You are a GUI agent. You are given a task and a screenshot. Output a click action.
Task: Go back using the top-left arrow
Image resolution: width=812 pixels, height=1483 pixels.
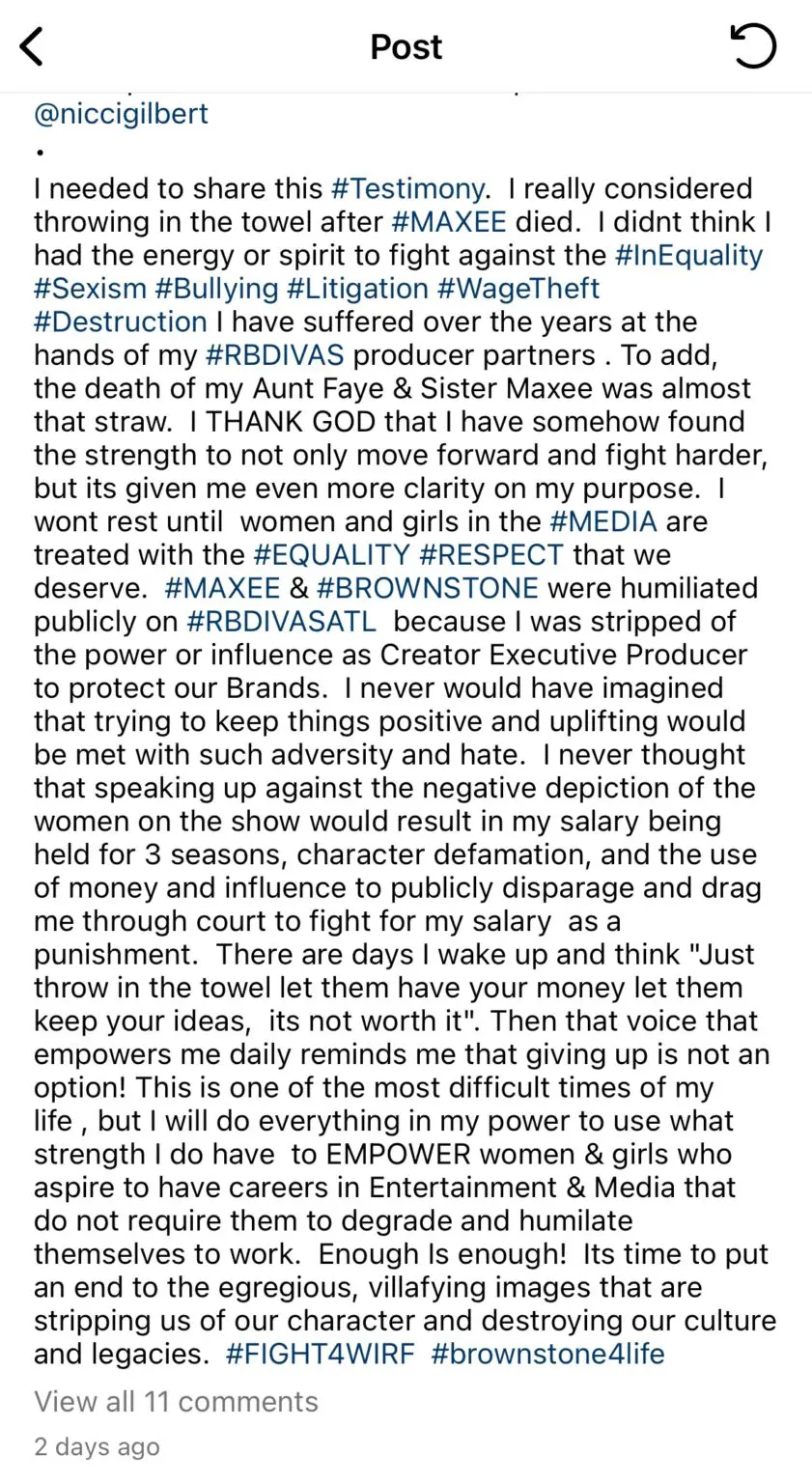[32, 46]
